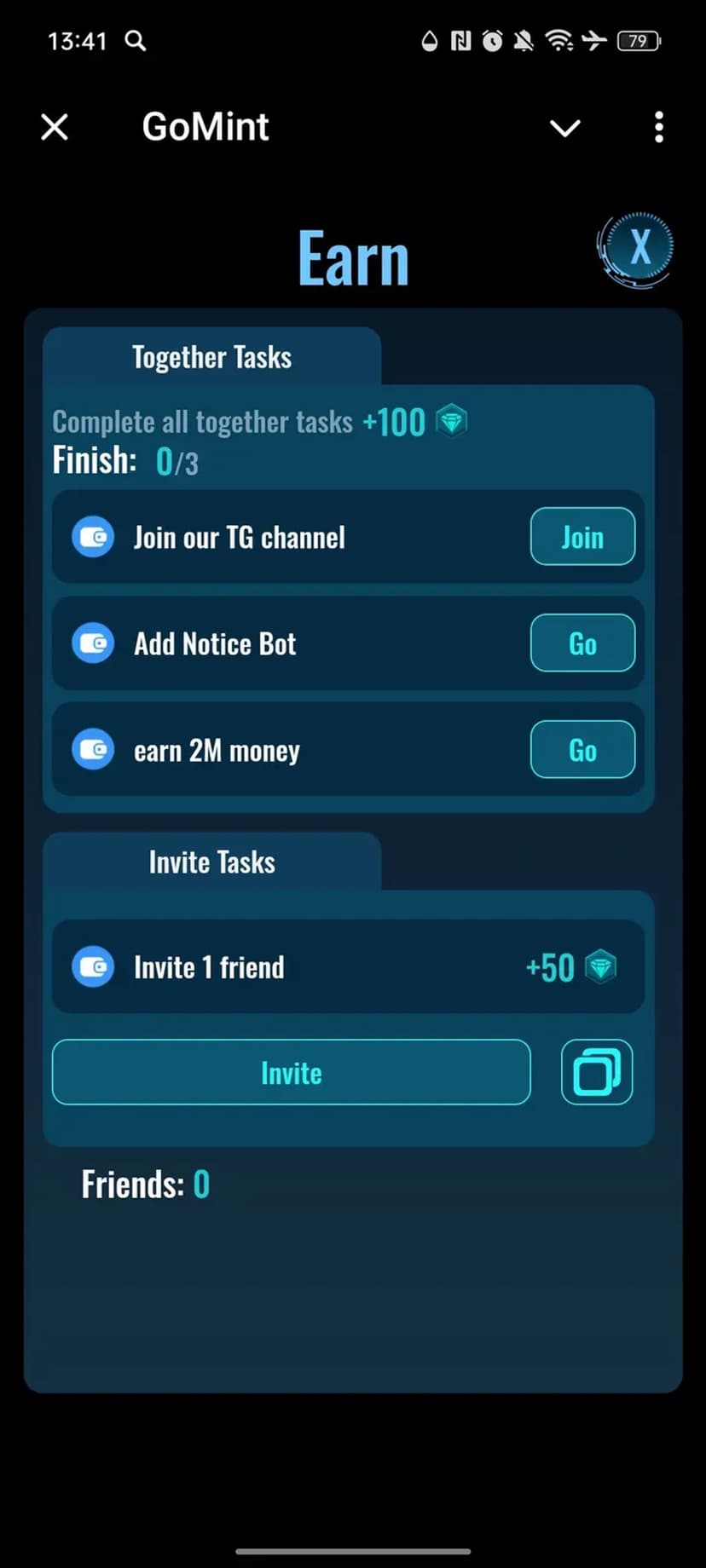This screenshot has height=1568, width=706.
Task: Open the three-dot overflow menu
Action: 658,128
